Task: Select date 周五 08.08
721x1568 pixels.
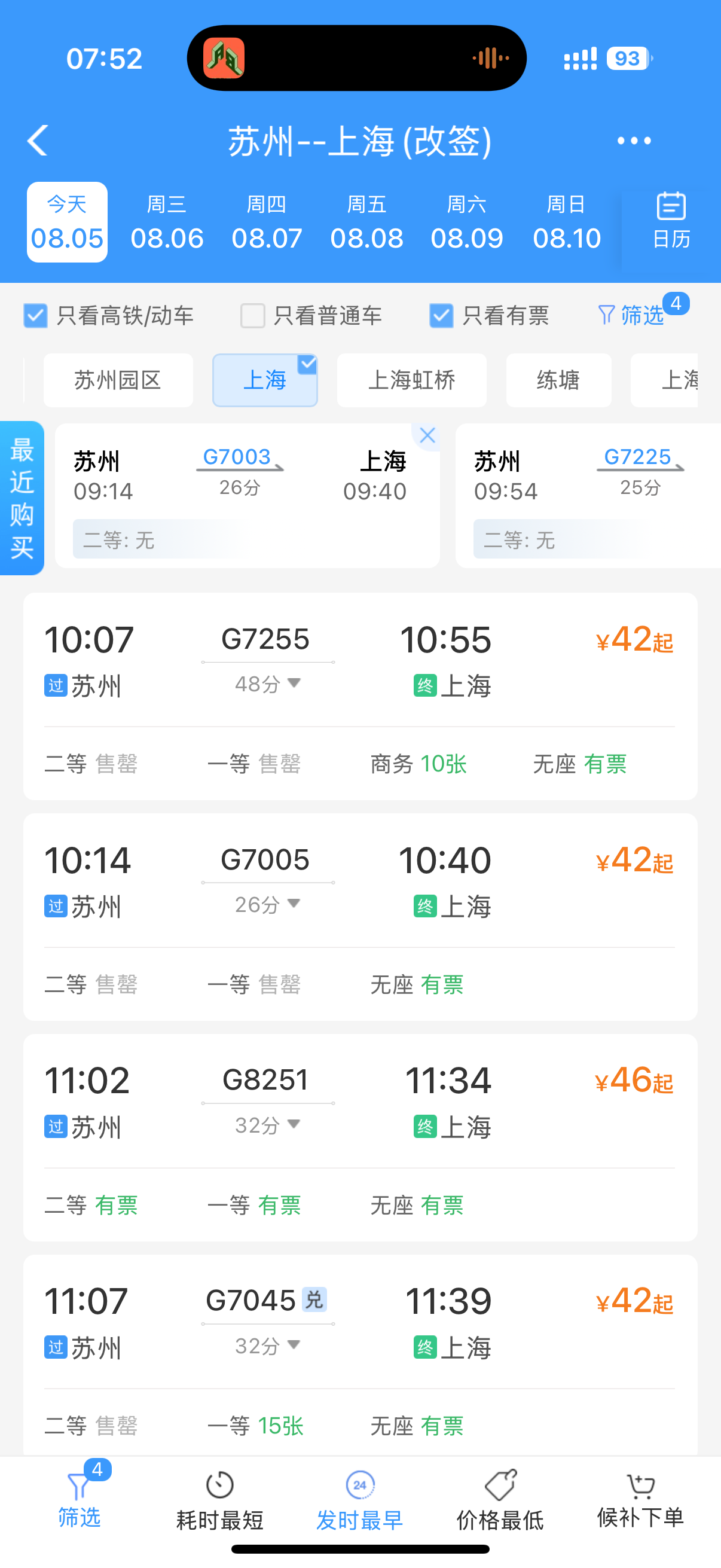Action: (367, 222)
